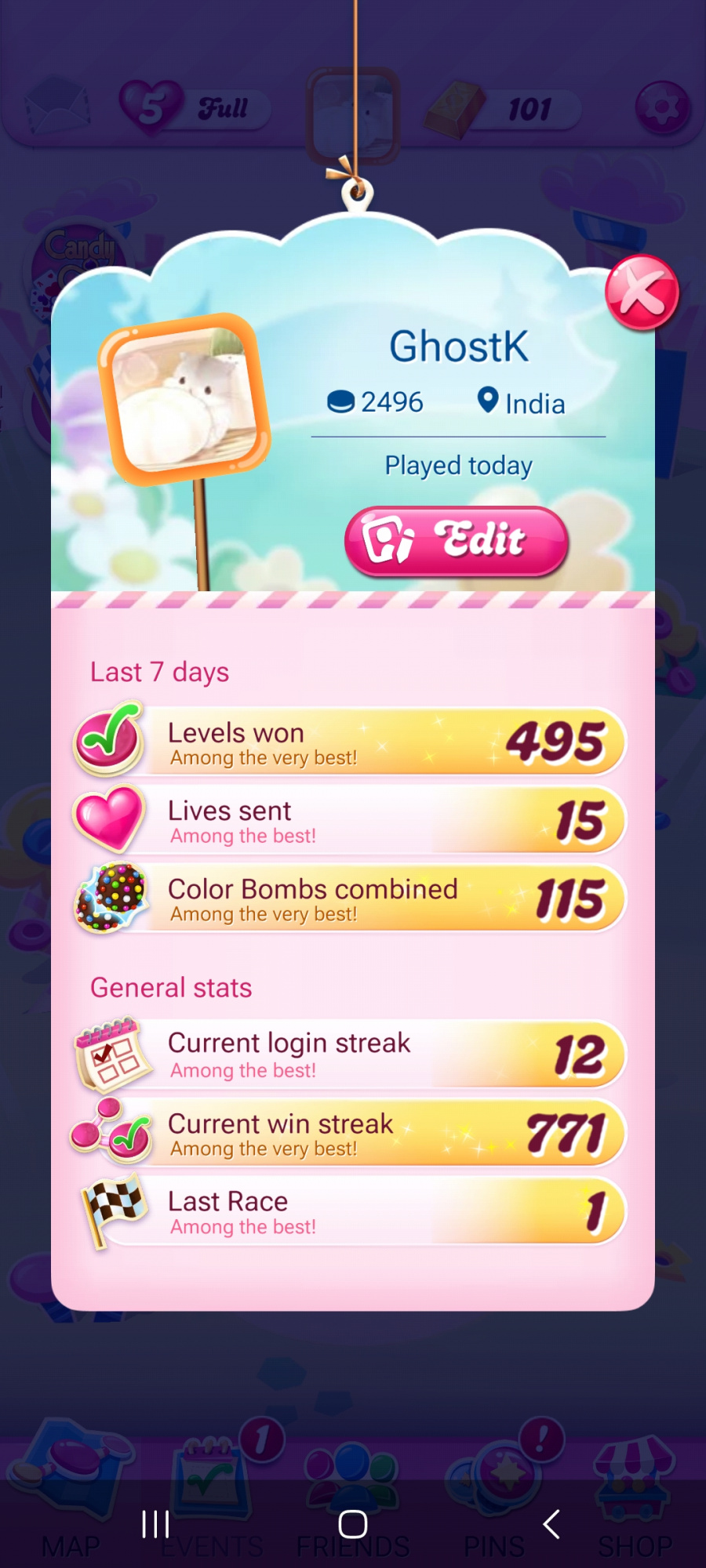Go to the Android home screen
Screen dimensions: 706x1568
[353, 1524]
